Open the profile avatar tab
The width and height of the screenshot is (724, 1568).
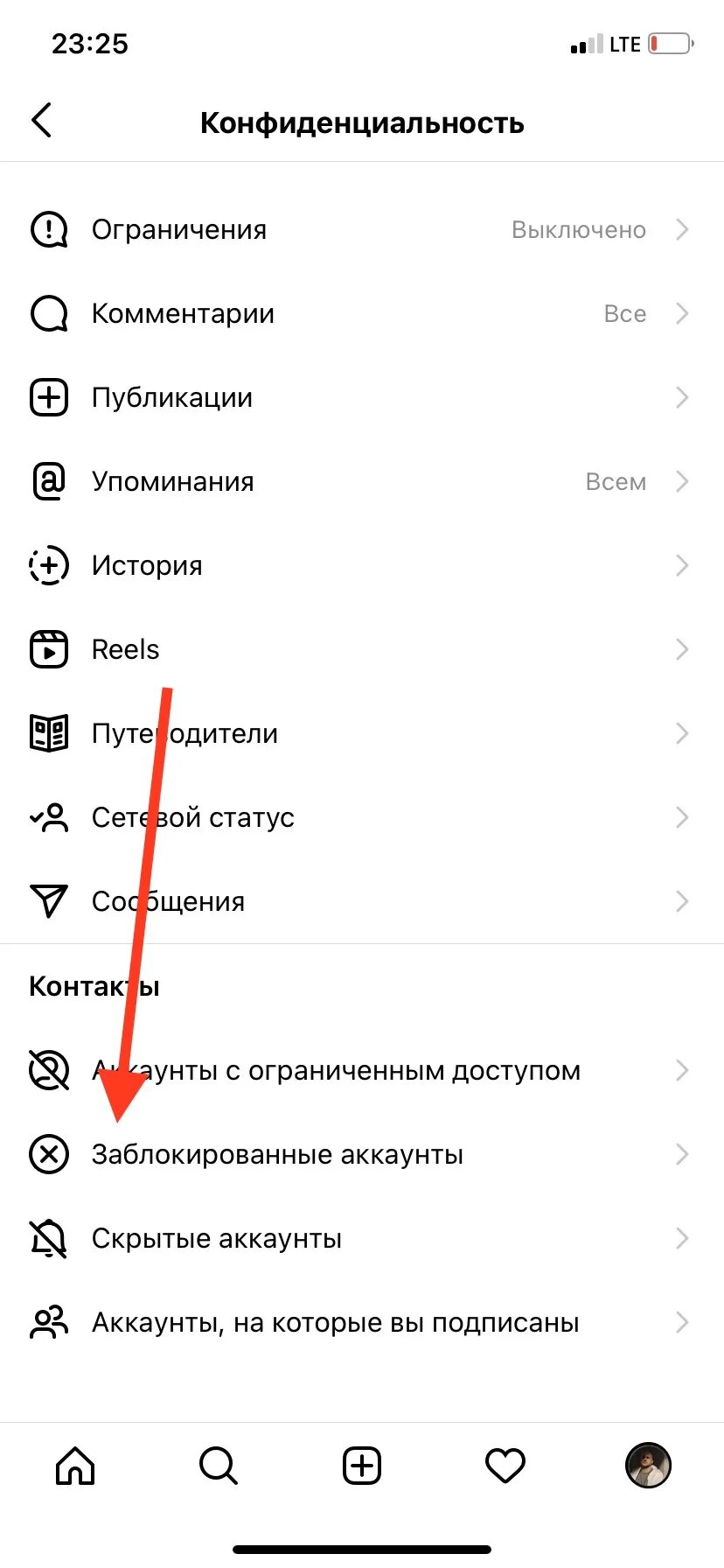649,1465
